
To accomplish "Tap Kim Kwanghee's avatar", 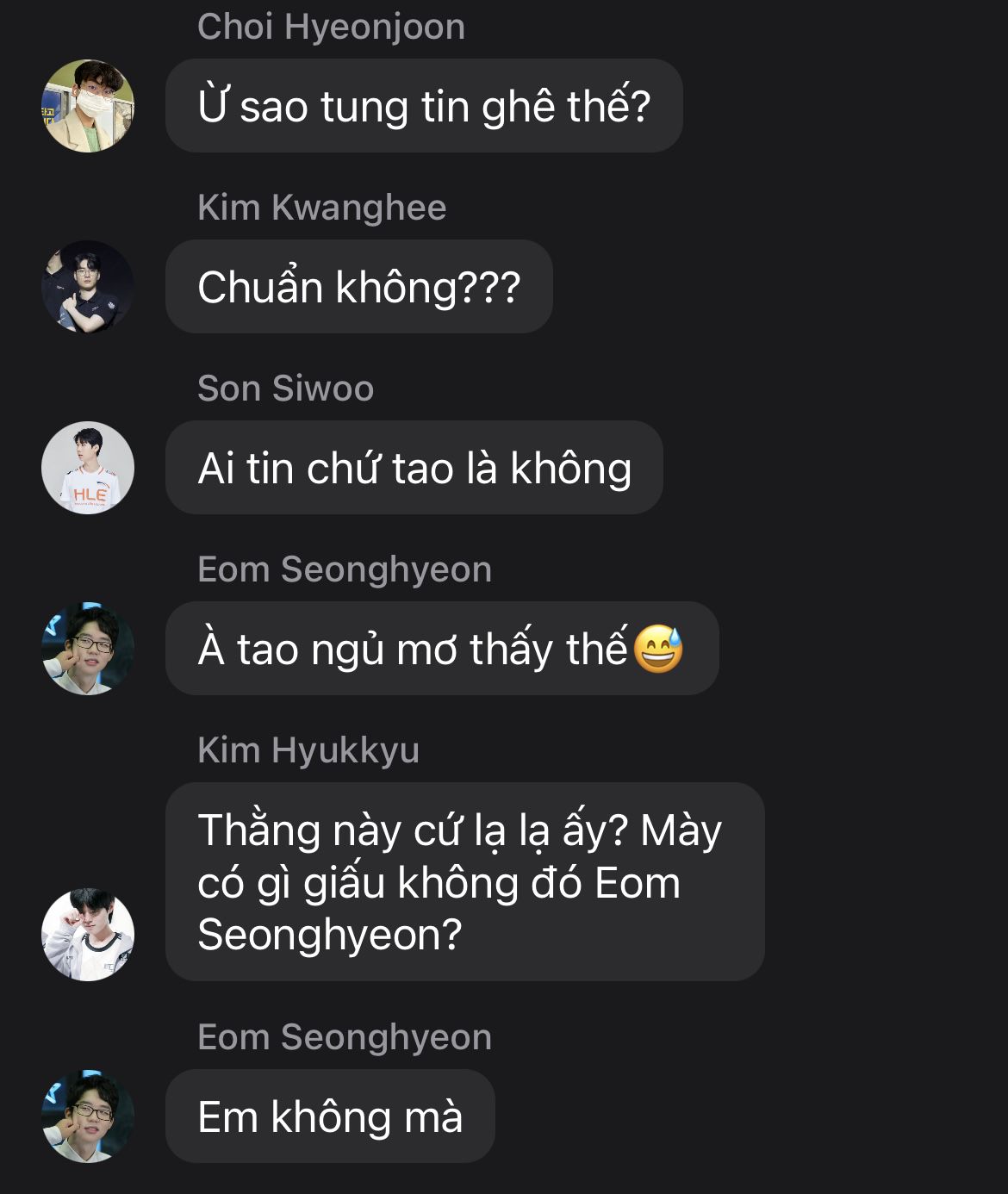I will tap(88, 287).
